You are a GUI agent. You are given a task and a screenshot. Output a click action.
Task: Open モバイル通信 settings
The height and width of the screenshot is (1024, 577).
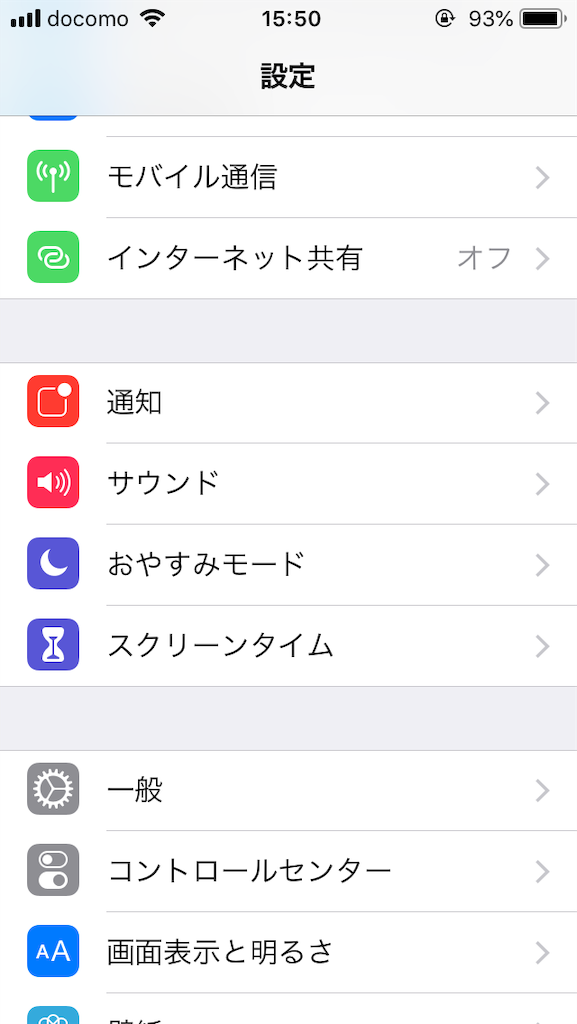coord(288,177)
